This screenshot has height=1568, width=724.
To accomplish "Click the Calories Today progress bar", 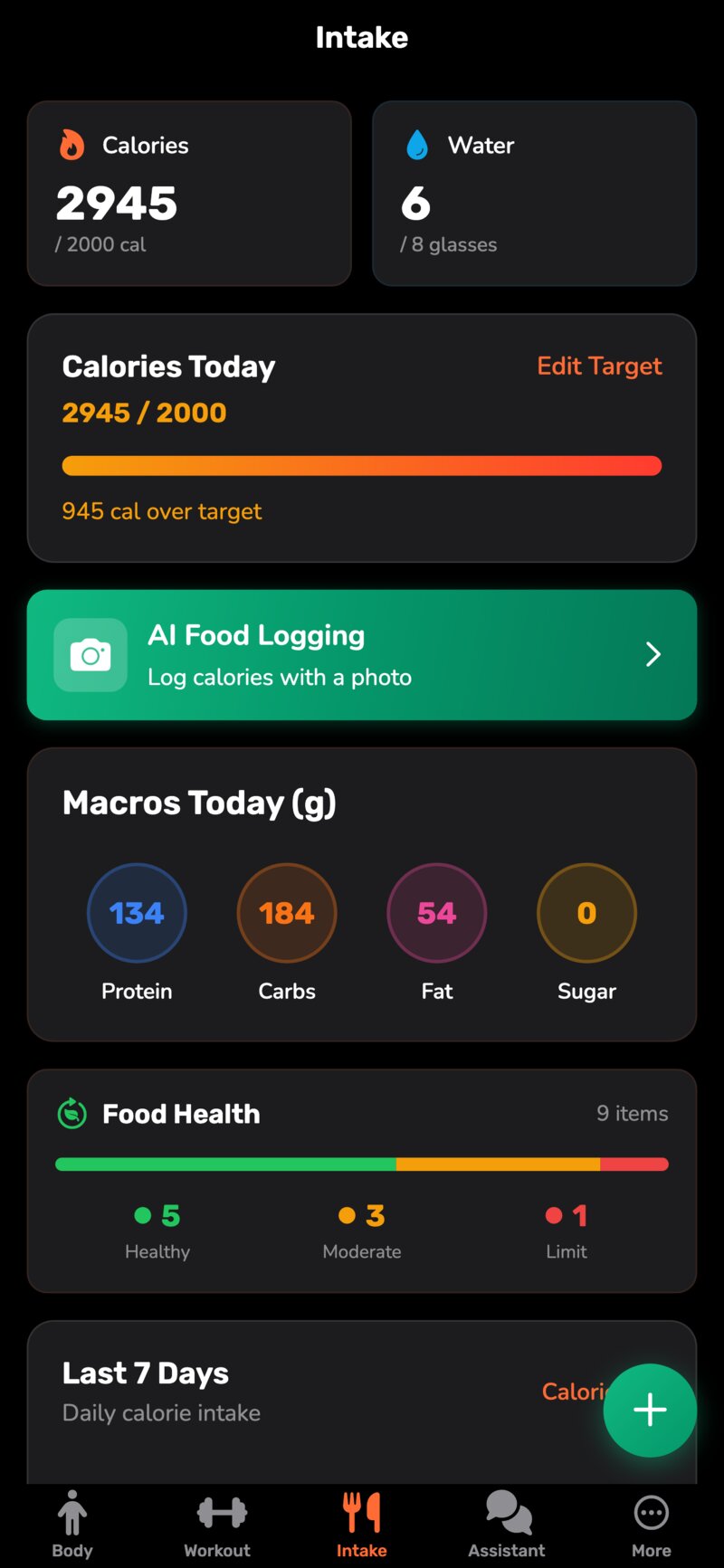I will 362,465.
